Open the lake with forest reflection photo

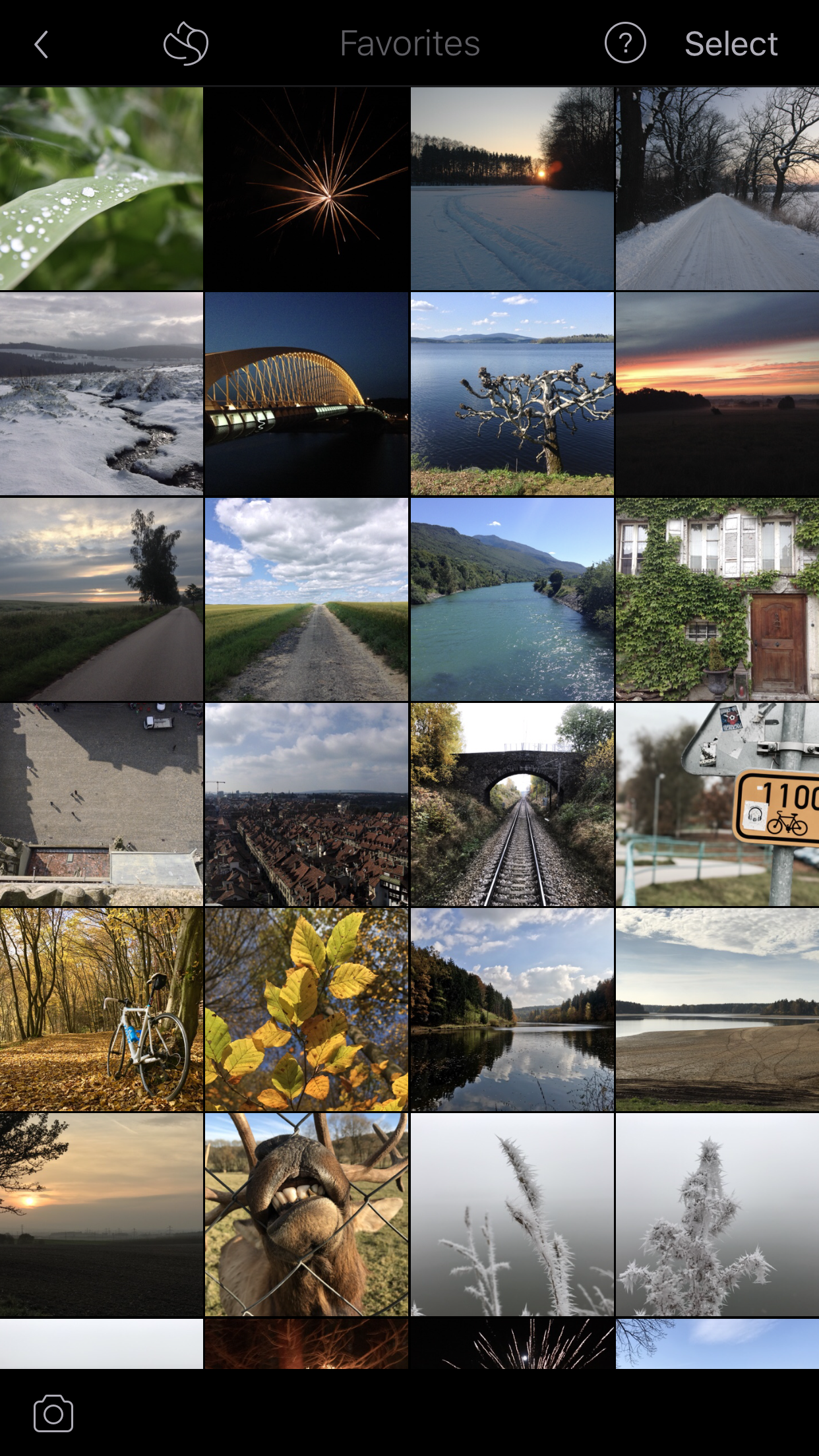tap(512, 1009)
